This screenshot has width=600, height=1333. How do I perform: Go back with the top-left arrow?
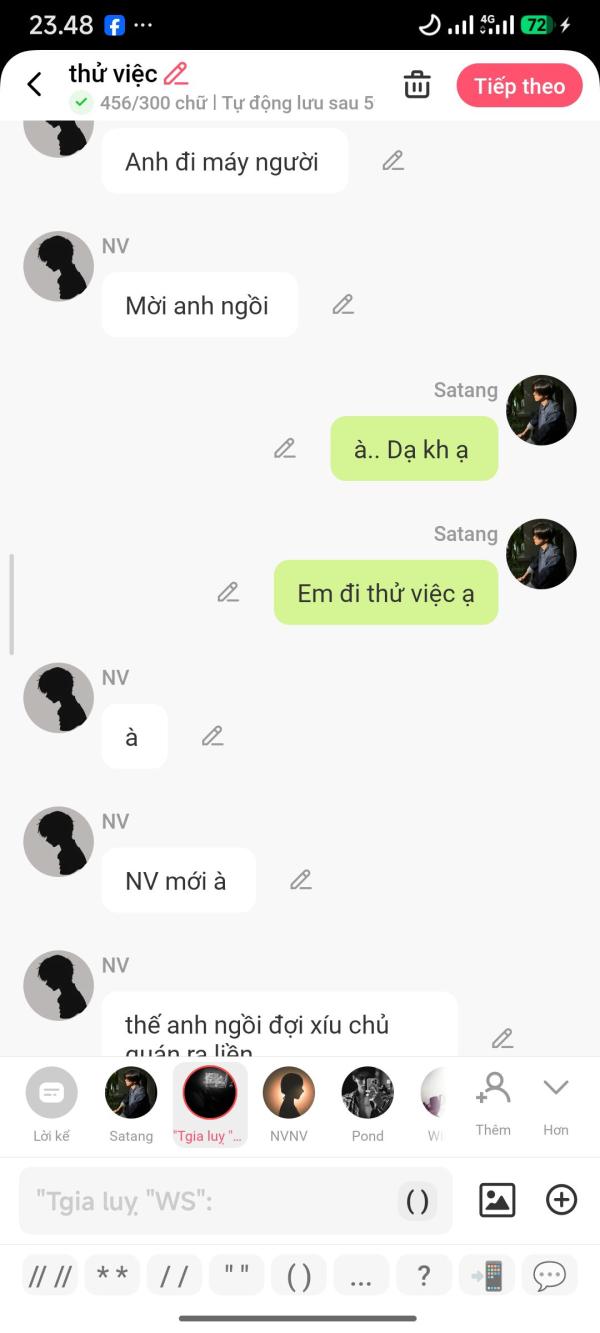pos(35,85)
